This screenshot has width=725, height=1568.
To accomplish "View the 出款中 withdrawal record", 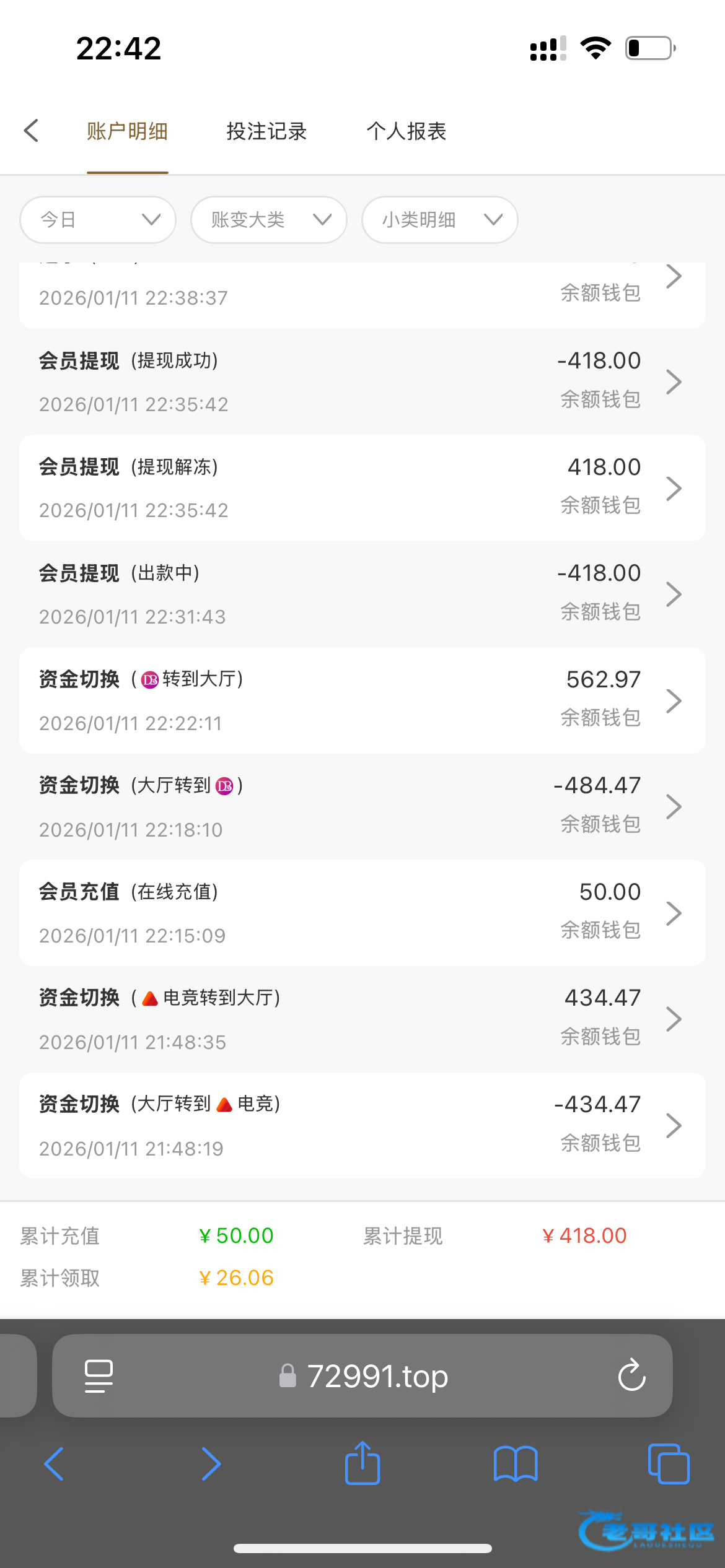I will point(362,594).
